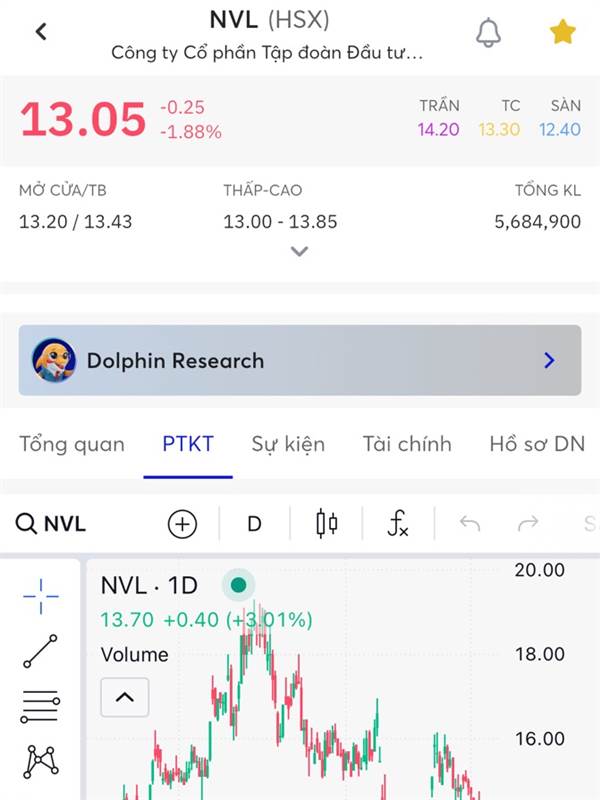Open the price alert bell
Image resolution: width=600 pixels, height=800 pixels.
tap(488, 32)
